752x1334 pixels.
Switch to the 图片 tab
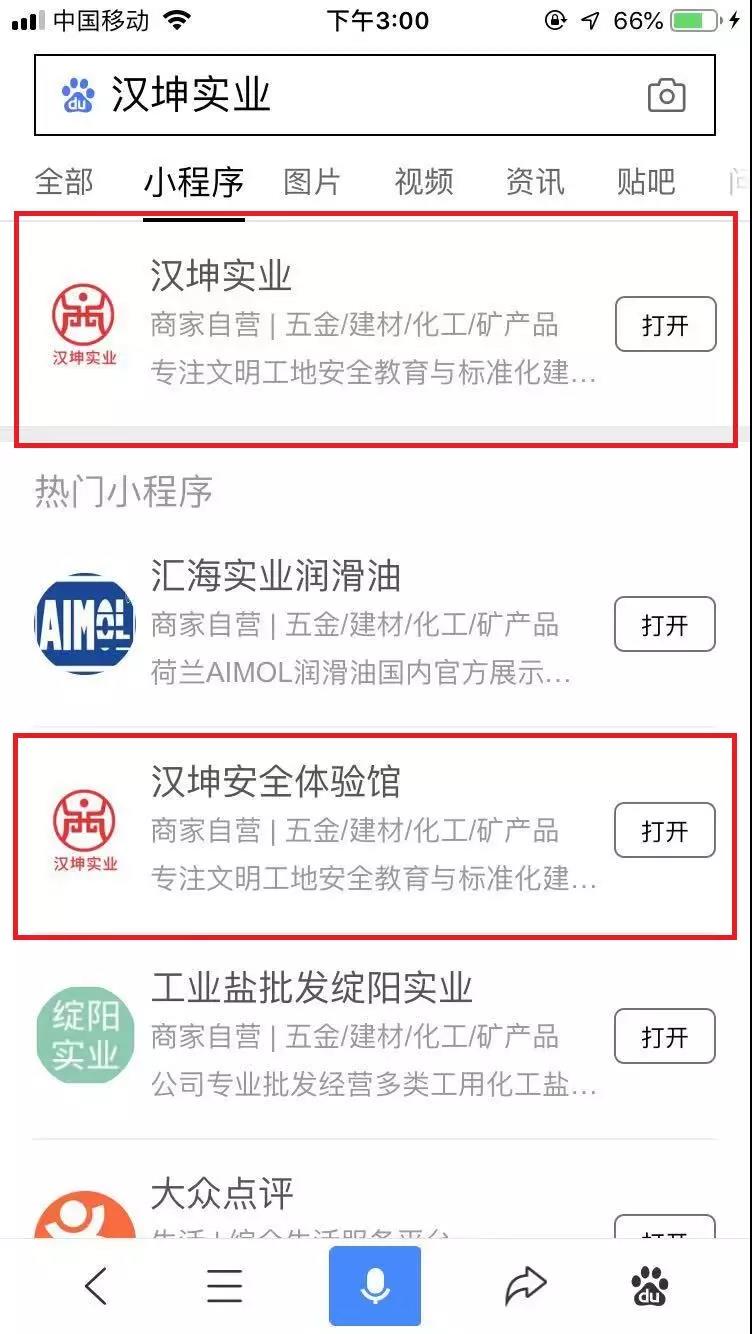[x=312, y=182]
